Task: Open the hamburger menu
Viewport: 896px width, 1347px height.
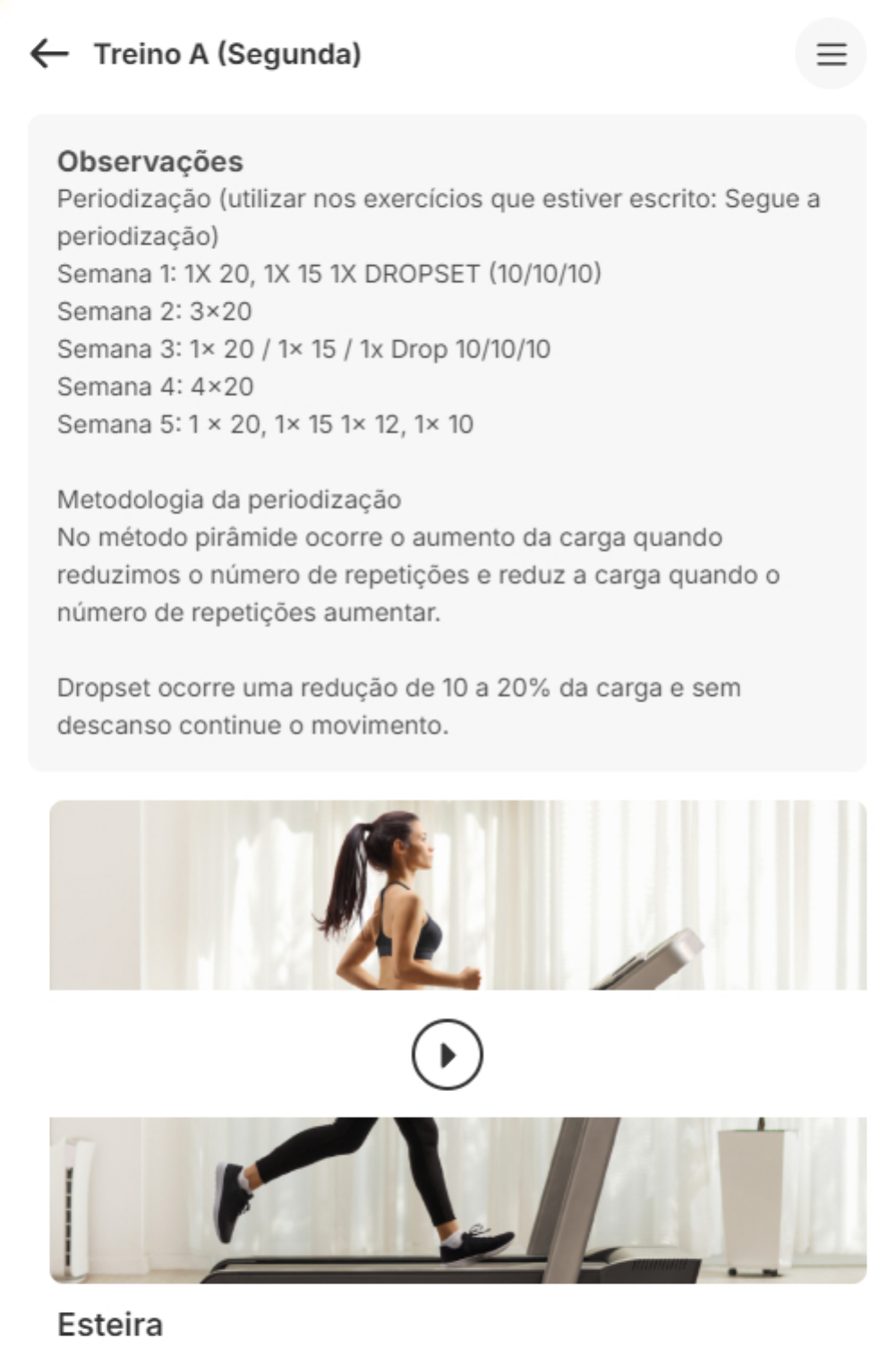Action: pyautogui.click(x=831, y=54)
